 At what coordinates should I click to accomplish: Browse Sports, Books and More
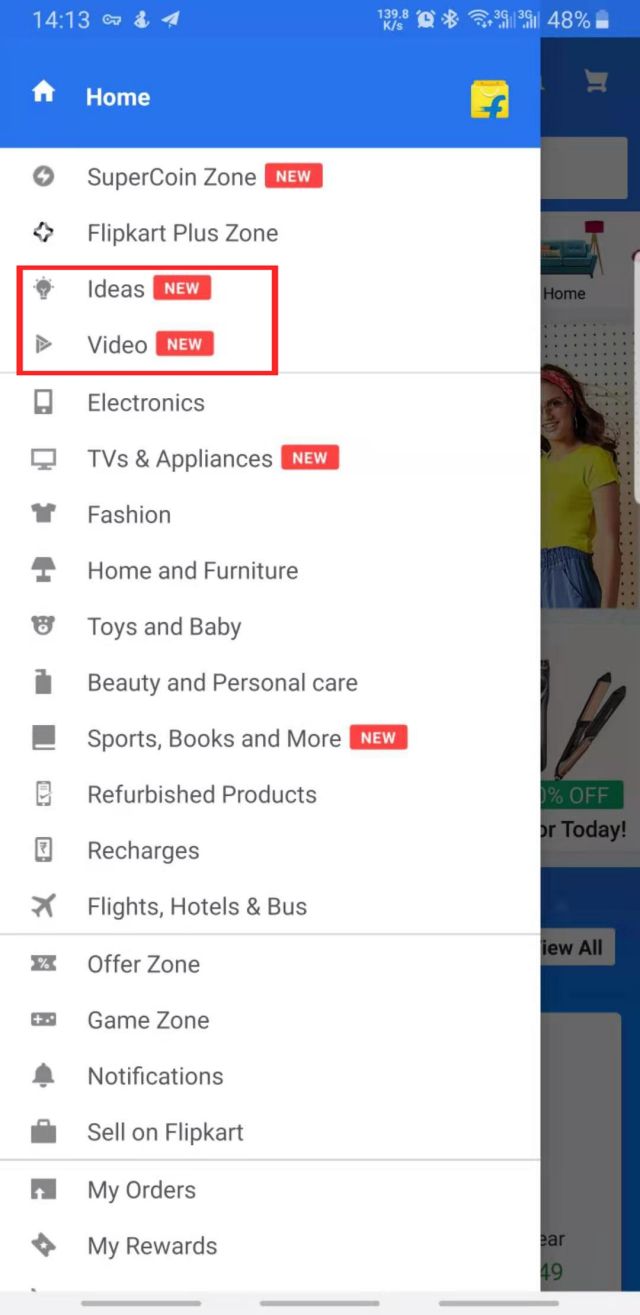tap(214, 739)
